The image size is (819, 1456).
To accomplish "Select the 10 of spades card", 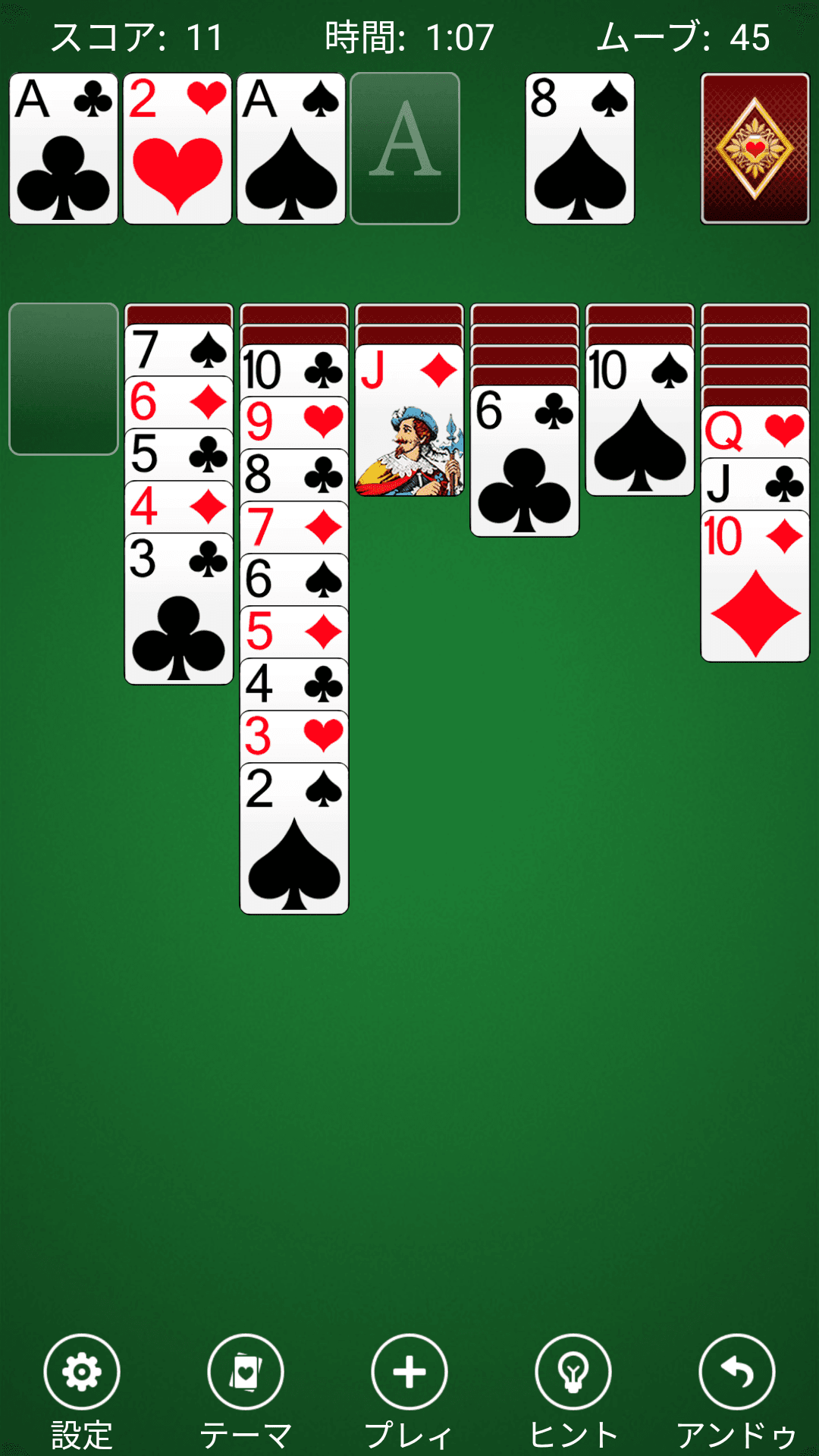I will [x=640, y=421].
